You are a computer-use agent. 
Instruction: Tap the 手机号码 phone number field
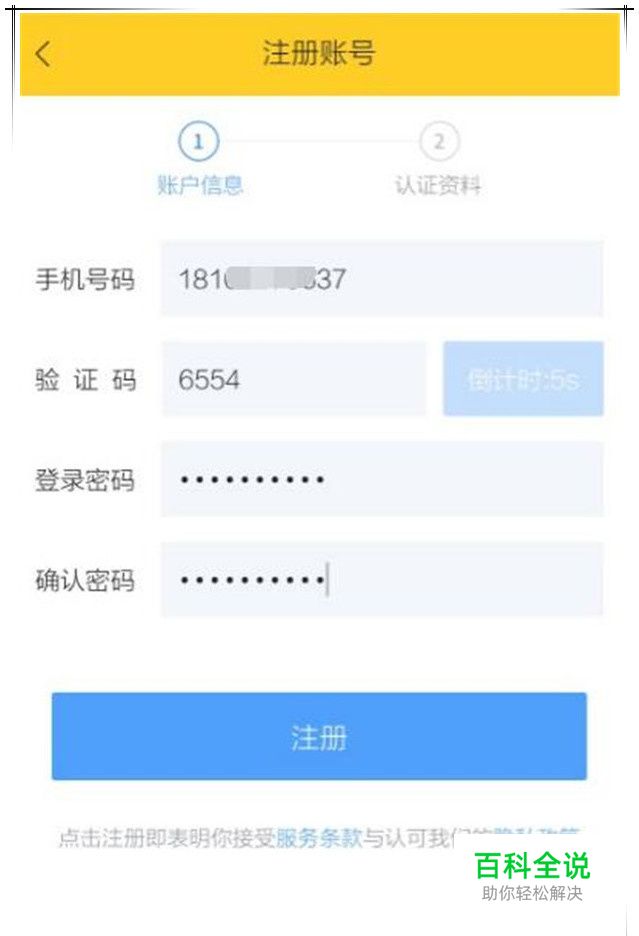click(381, 279)
